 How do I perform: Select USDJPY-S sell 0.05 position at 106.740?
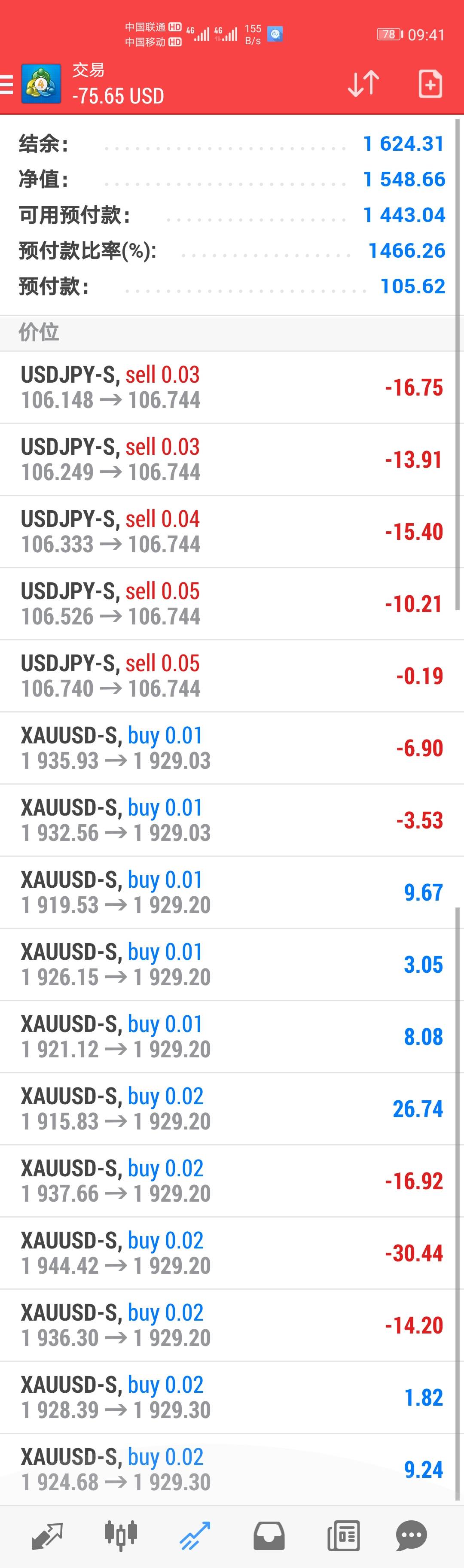pyautogui.click(x=232, y=676)
